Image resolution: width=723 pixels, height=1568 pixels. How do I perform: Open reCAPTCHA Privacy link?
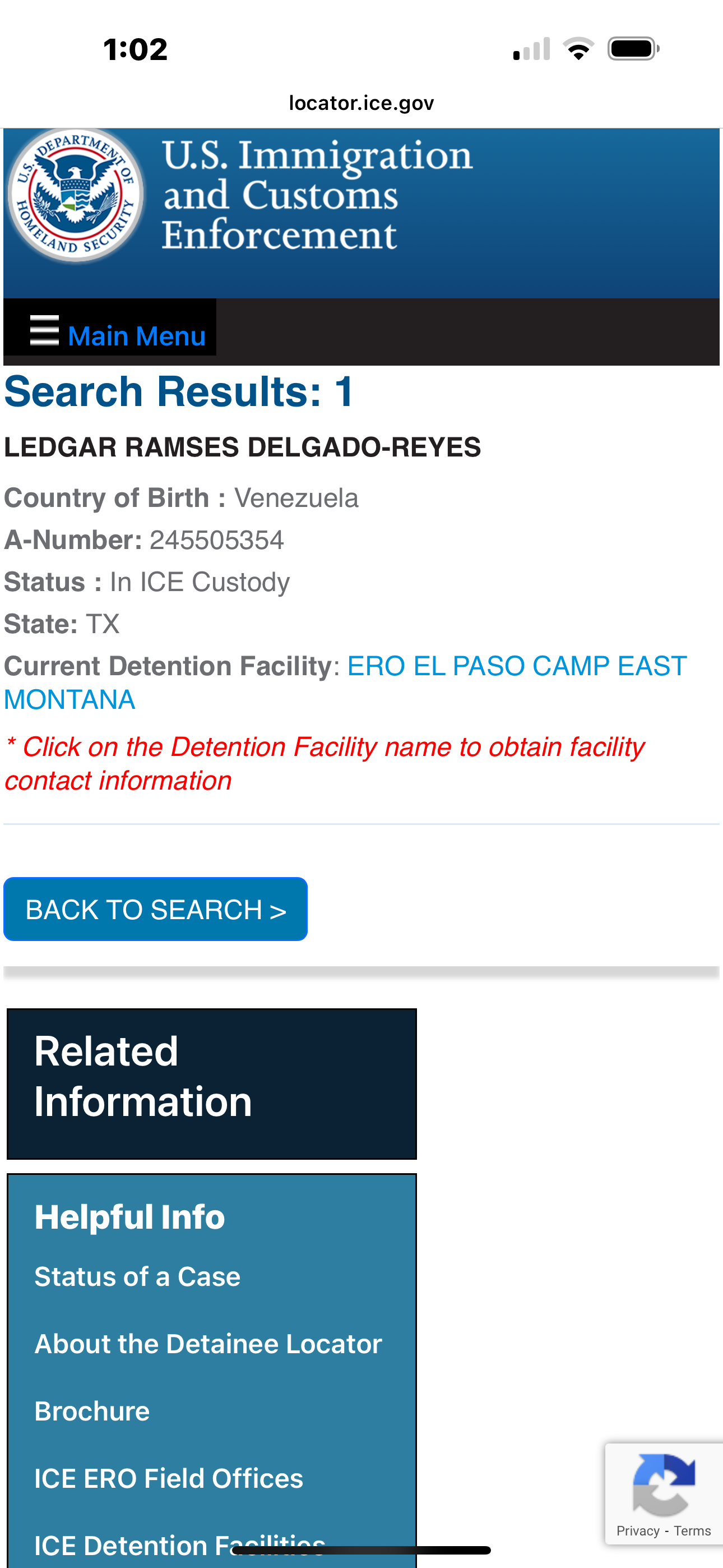637,1531
